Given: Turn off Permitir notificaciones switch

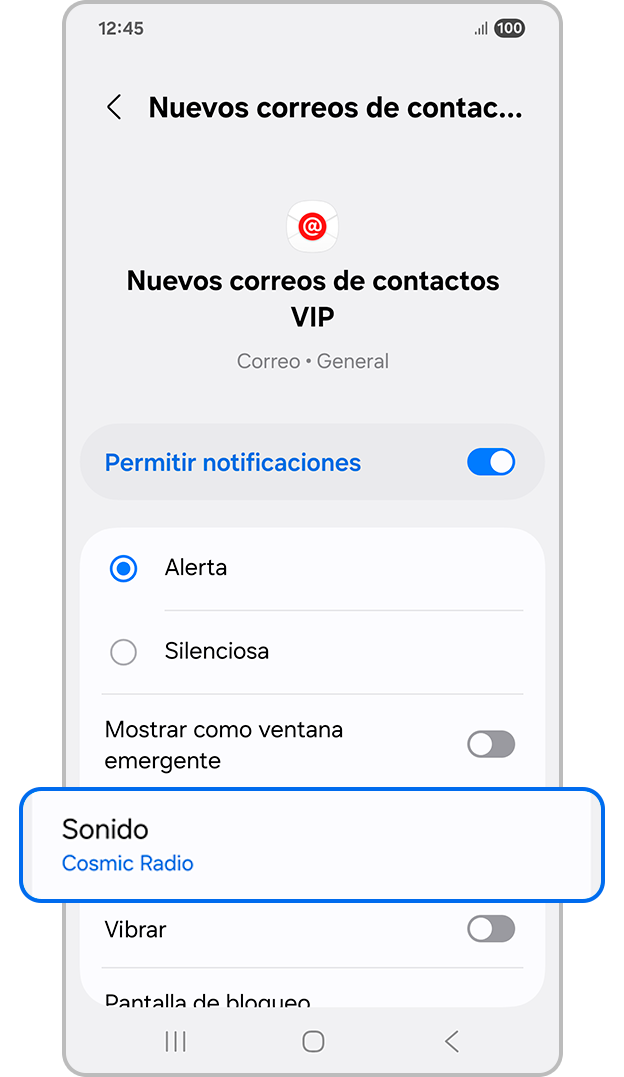Looking at the screenshot, I should tap(490, 462).
